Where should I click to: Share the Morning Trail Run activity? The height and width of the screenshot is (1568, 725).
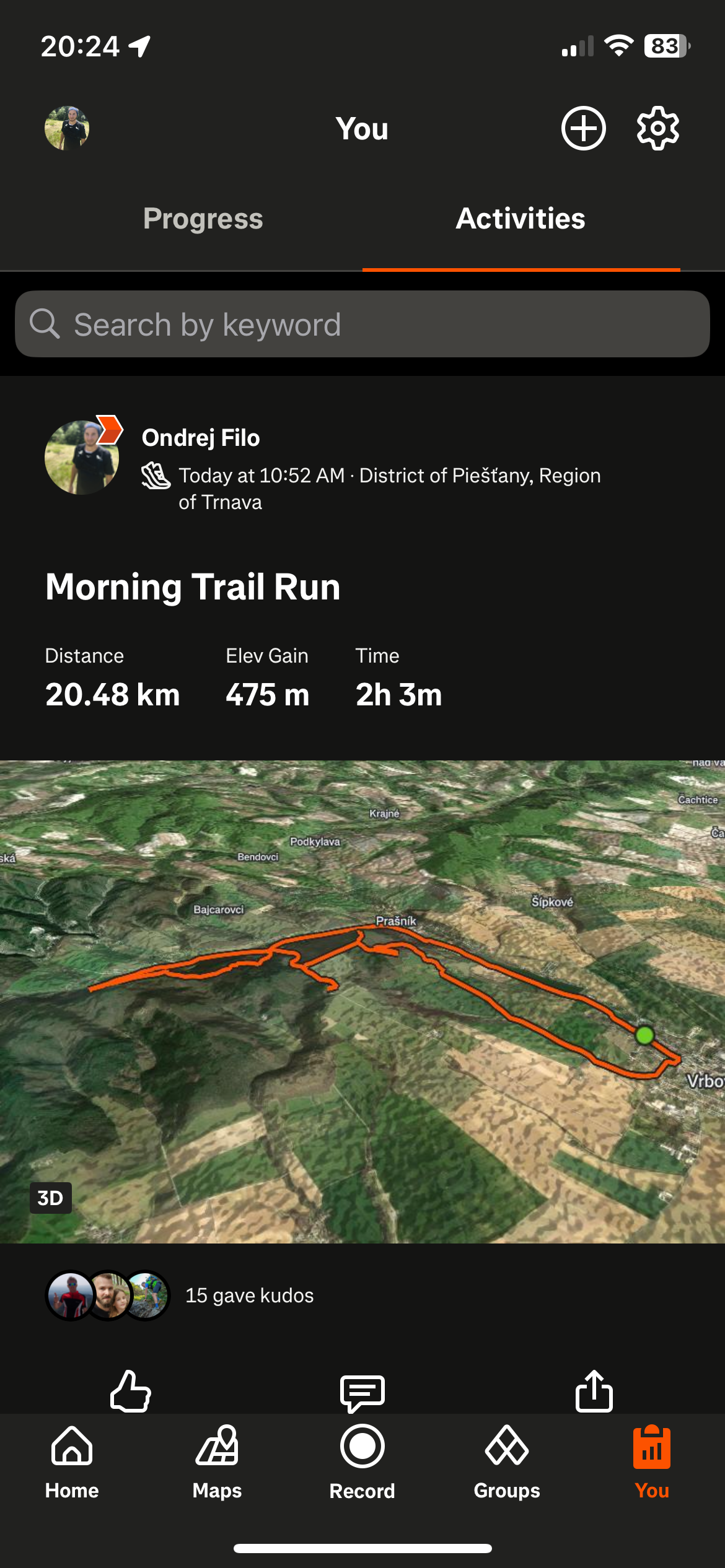pos(594,1391)
